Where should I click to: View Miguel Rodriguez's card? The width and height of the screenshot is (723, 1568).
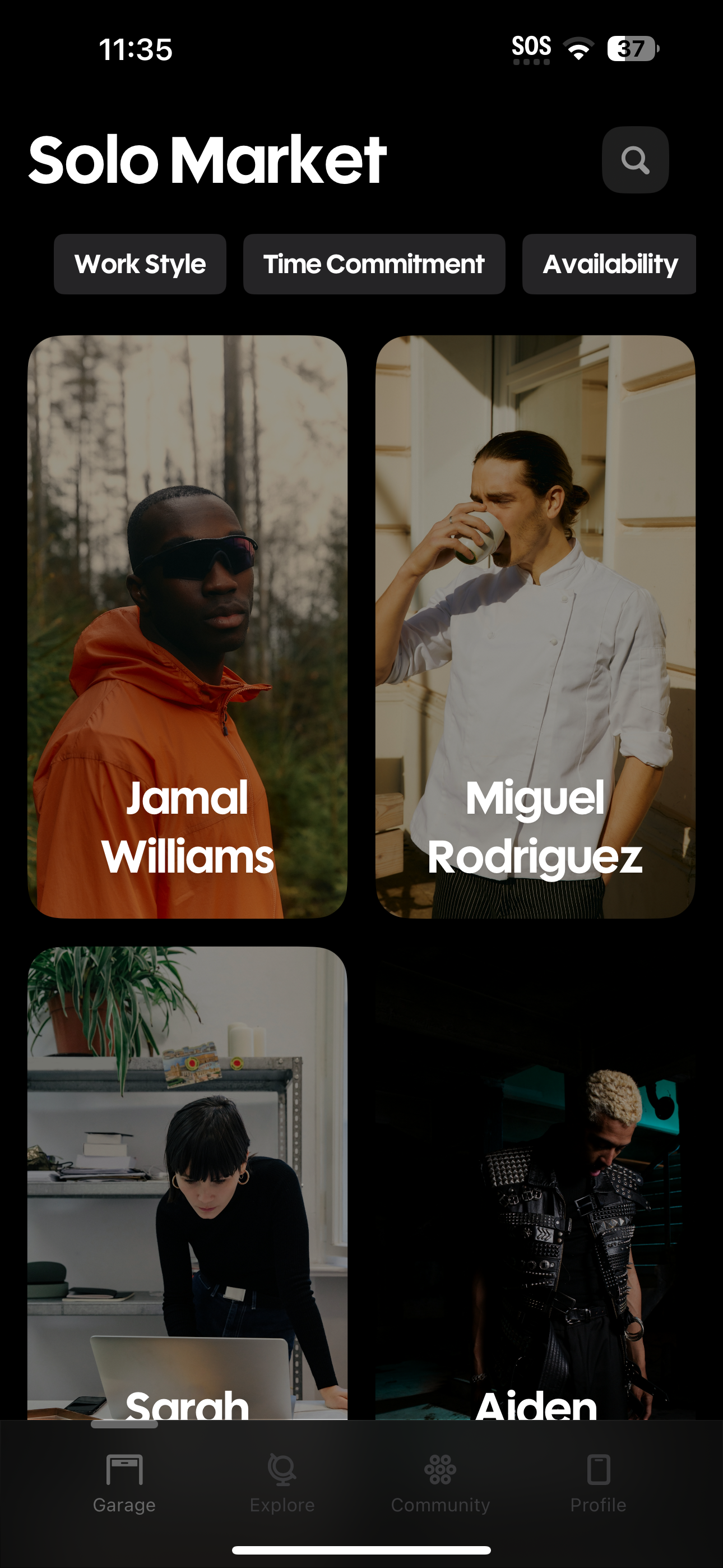point(535,626)
